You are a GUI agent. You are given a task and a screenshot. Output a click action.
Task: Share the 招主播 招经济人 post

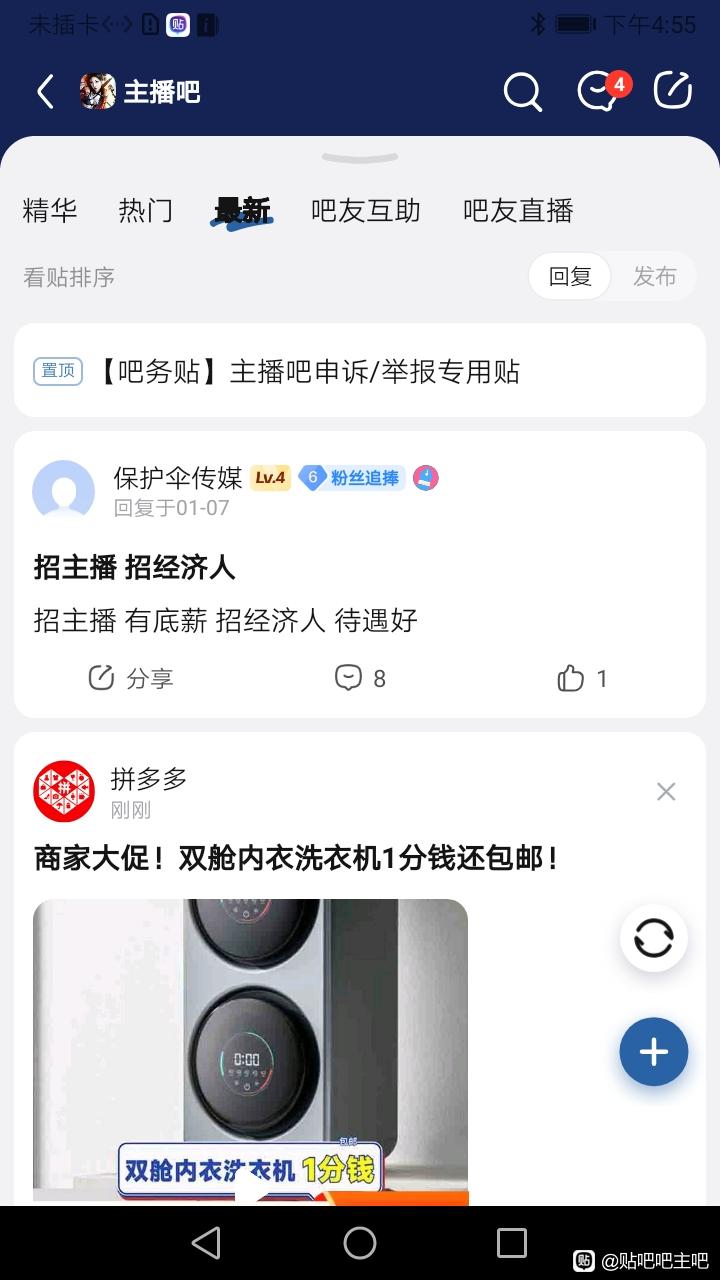click(x=130, y=678)
